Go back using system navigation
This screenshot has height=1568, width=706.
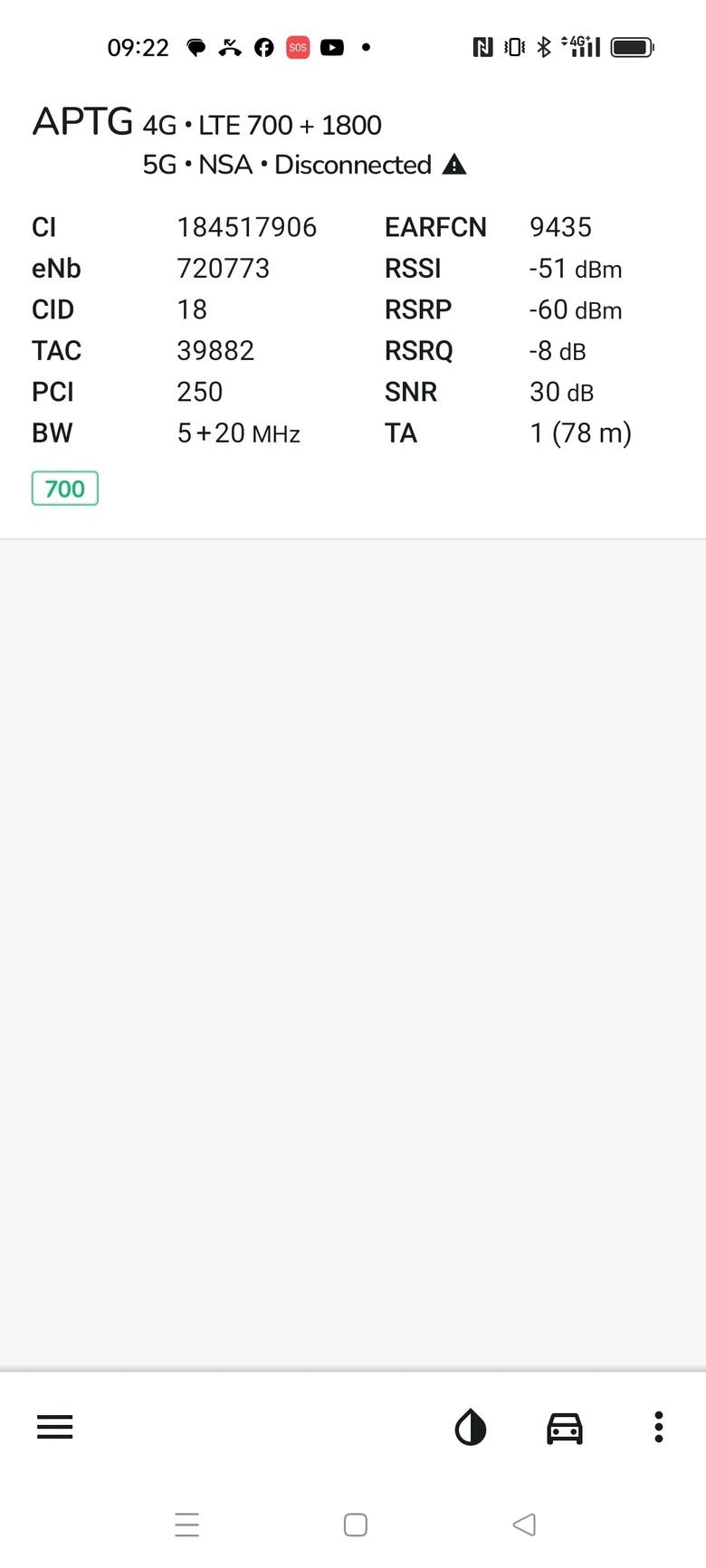524,1525
